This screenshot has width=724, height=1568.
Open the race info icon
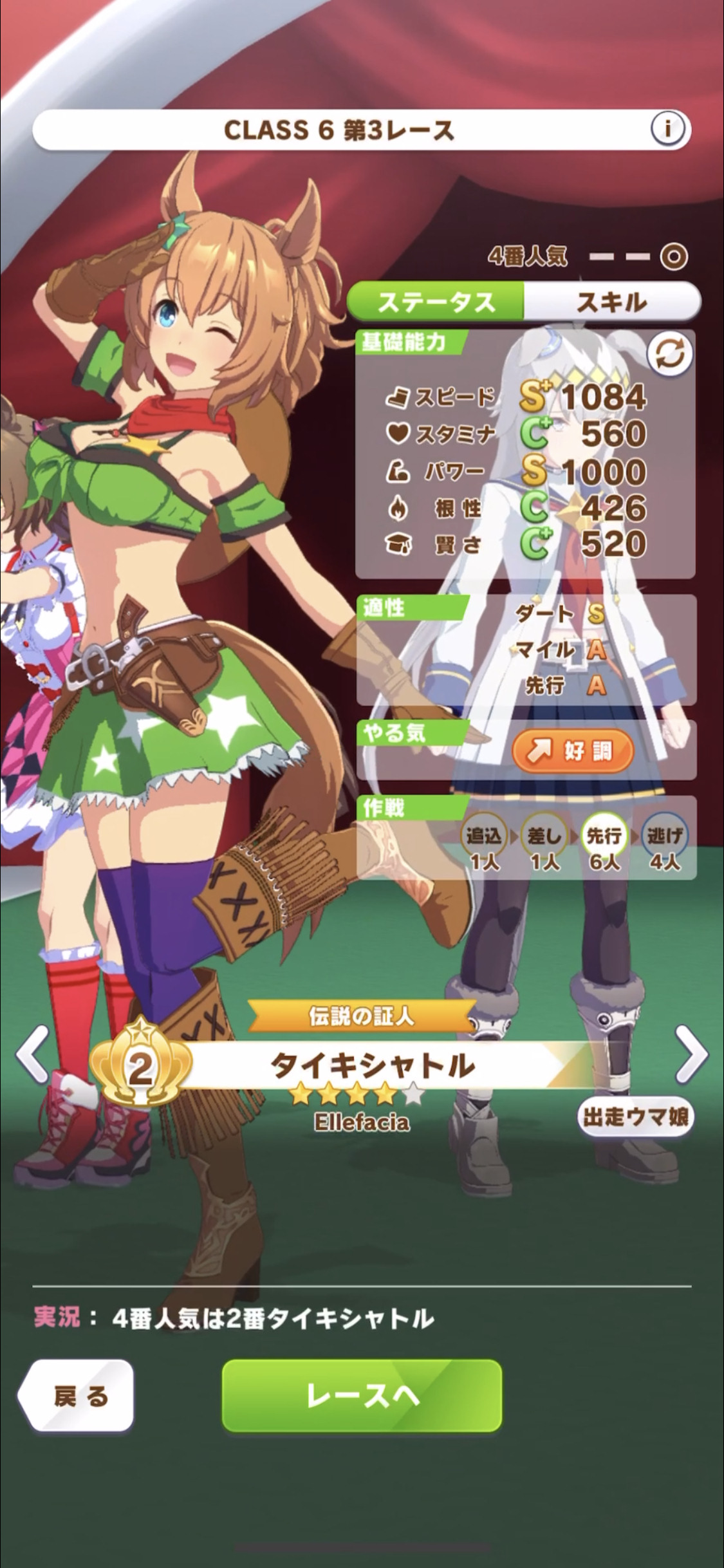pyautogui.click(x=667, y=130)
